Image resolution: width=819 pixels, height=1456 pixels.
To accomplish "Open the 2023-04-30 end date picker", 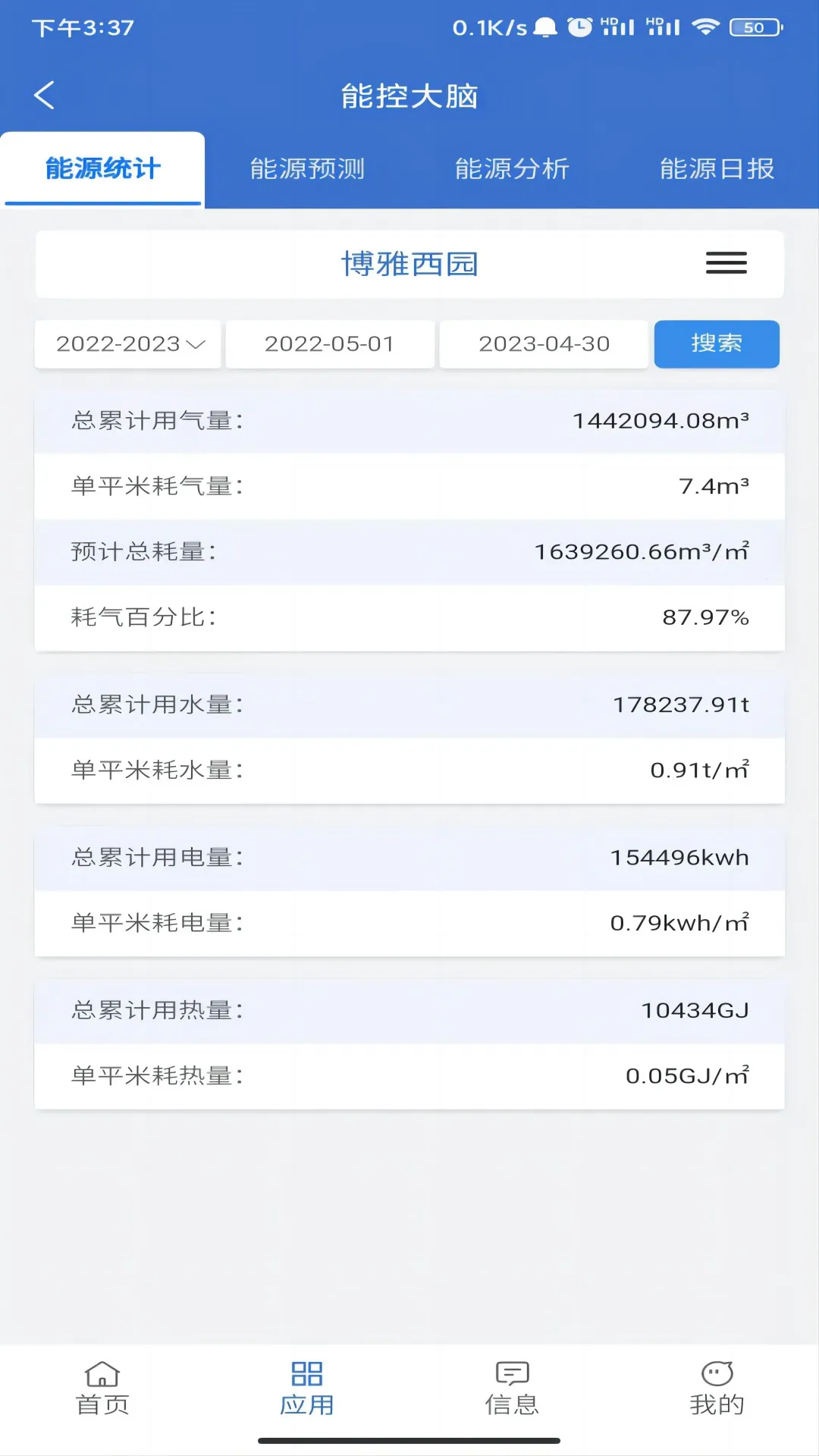I will [543, 344].
